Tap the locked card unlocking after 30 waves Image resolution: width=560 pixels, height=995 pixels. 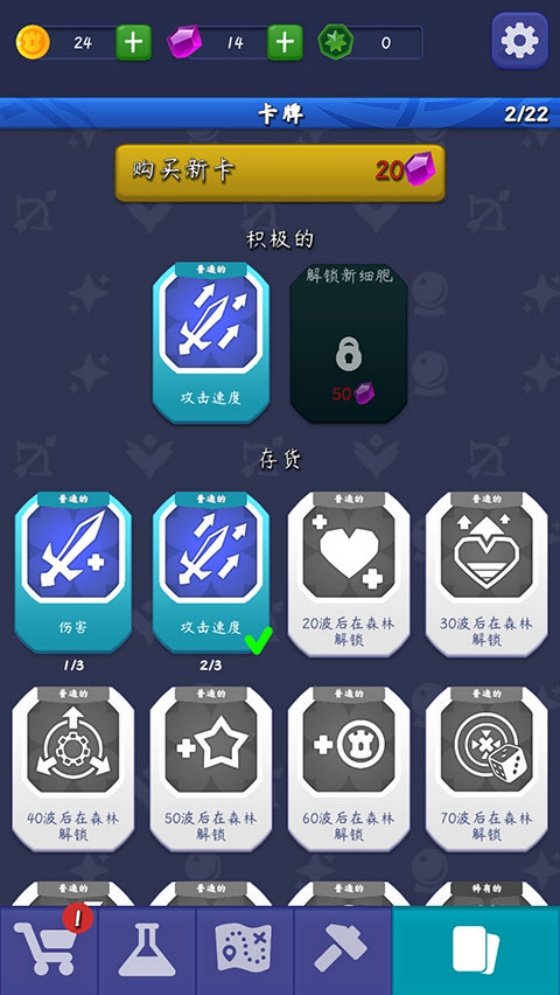tap(486, 574)
